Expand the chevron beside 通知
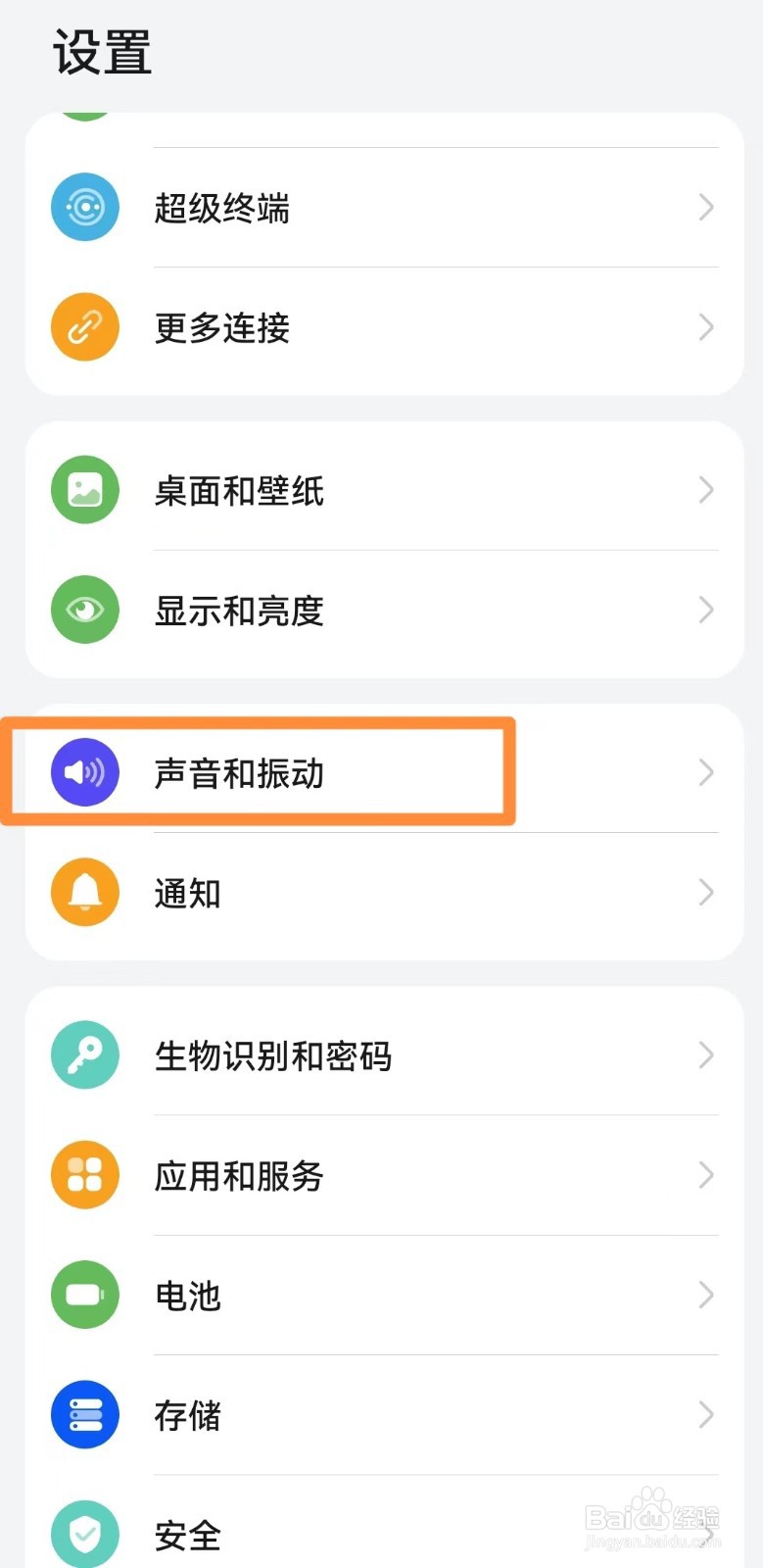Image resolution: width=763 pixels, height=1568 pixels. pyautogui.click(x=706, y=892)
